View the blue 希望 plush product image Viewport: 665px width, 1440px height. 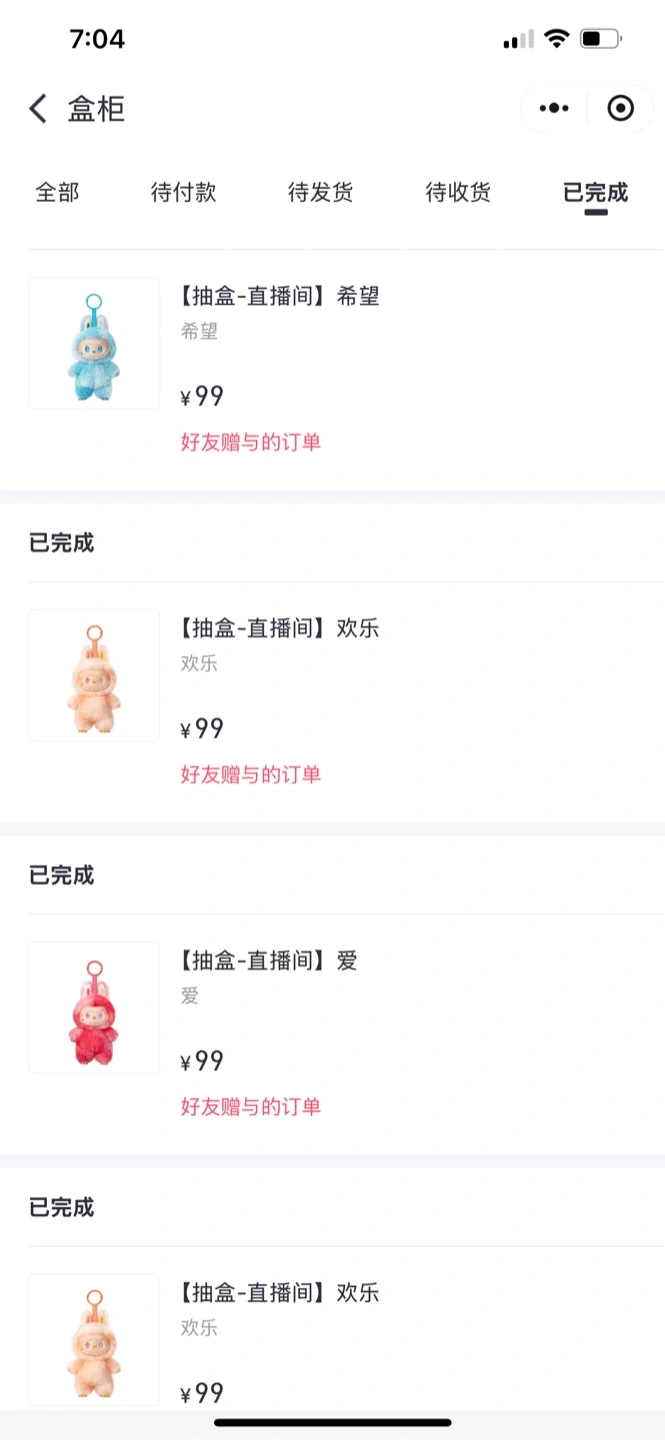click(94, 343)
